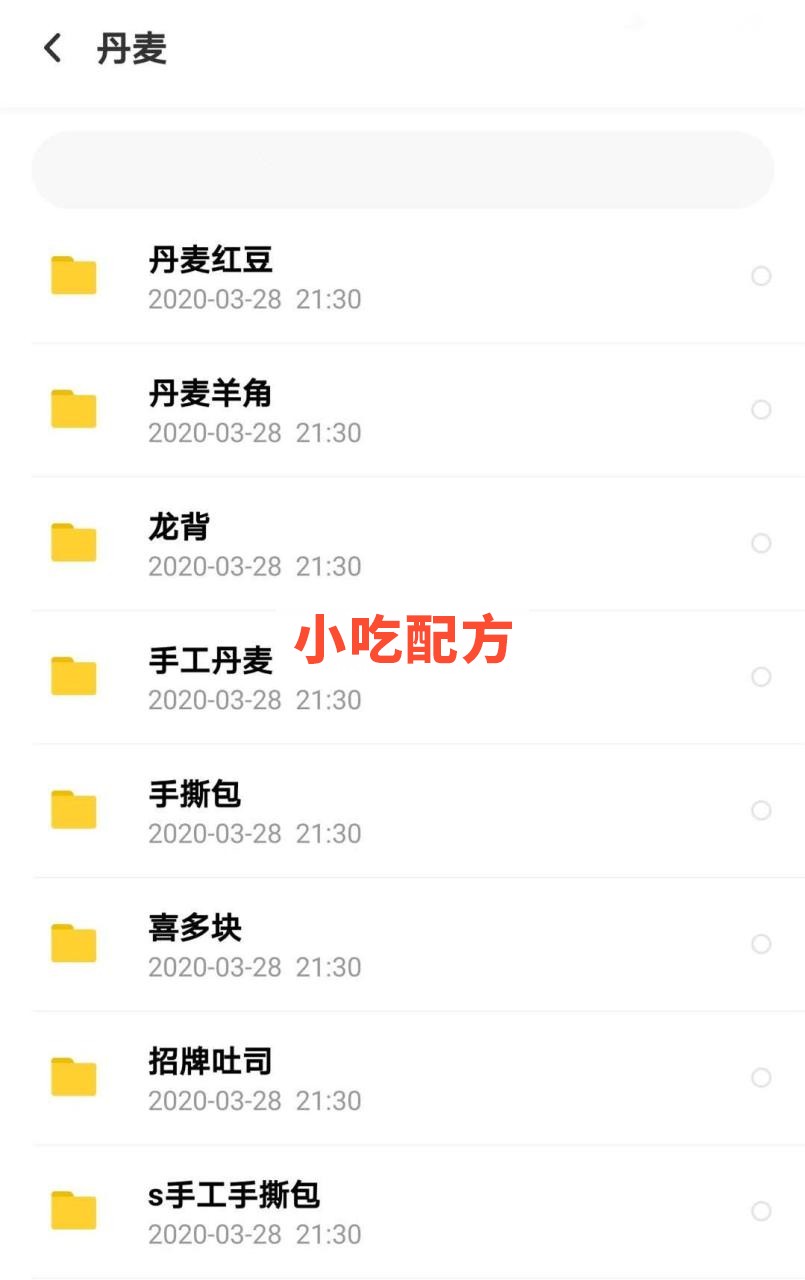The image size is (805, 1280).
Task: Open the 龙背 folder icon
Action: [x=73, y=543]
